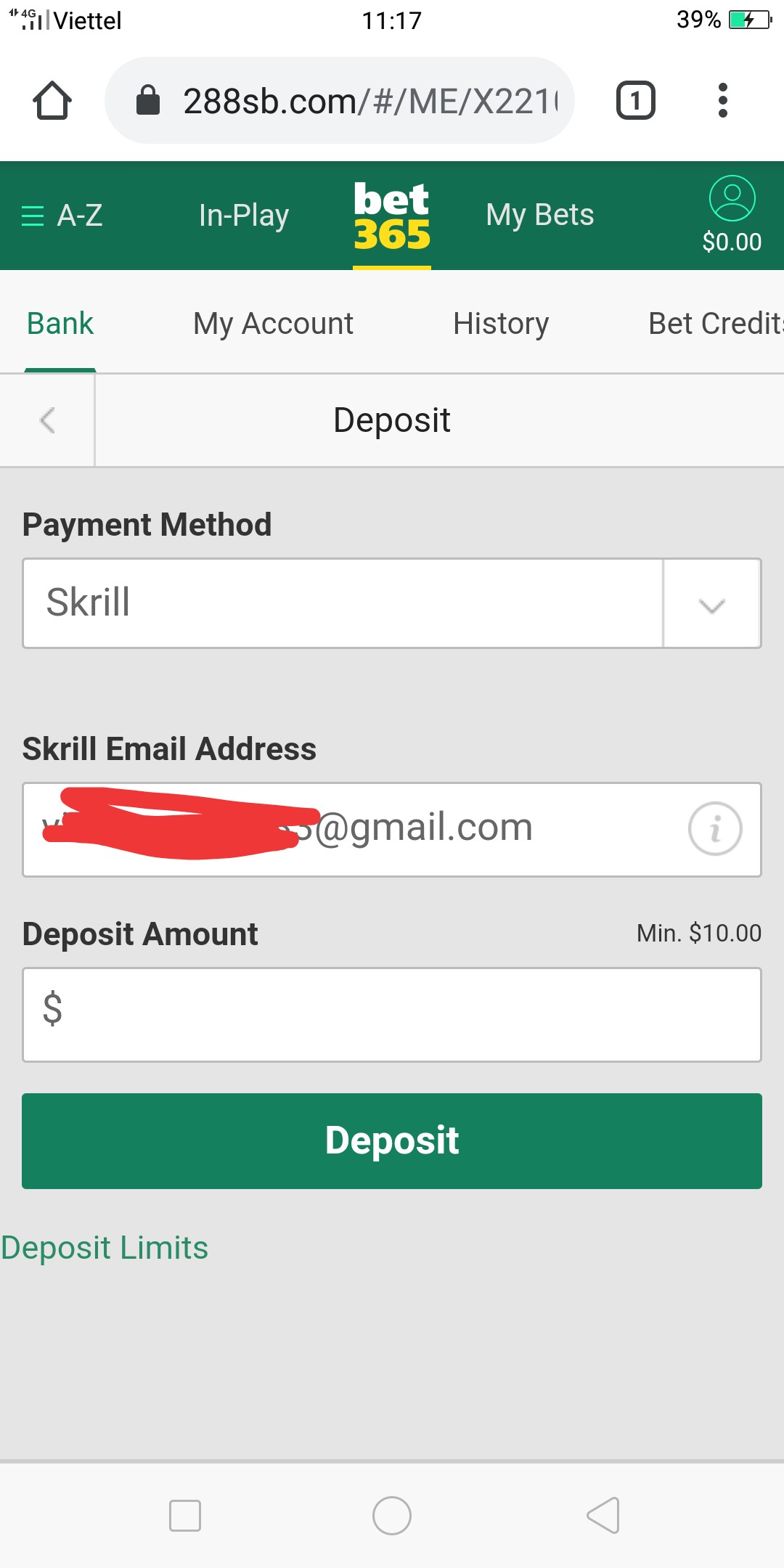Go to In-Play section

244,216
